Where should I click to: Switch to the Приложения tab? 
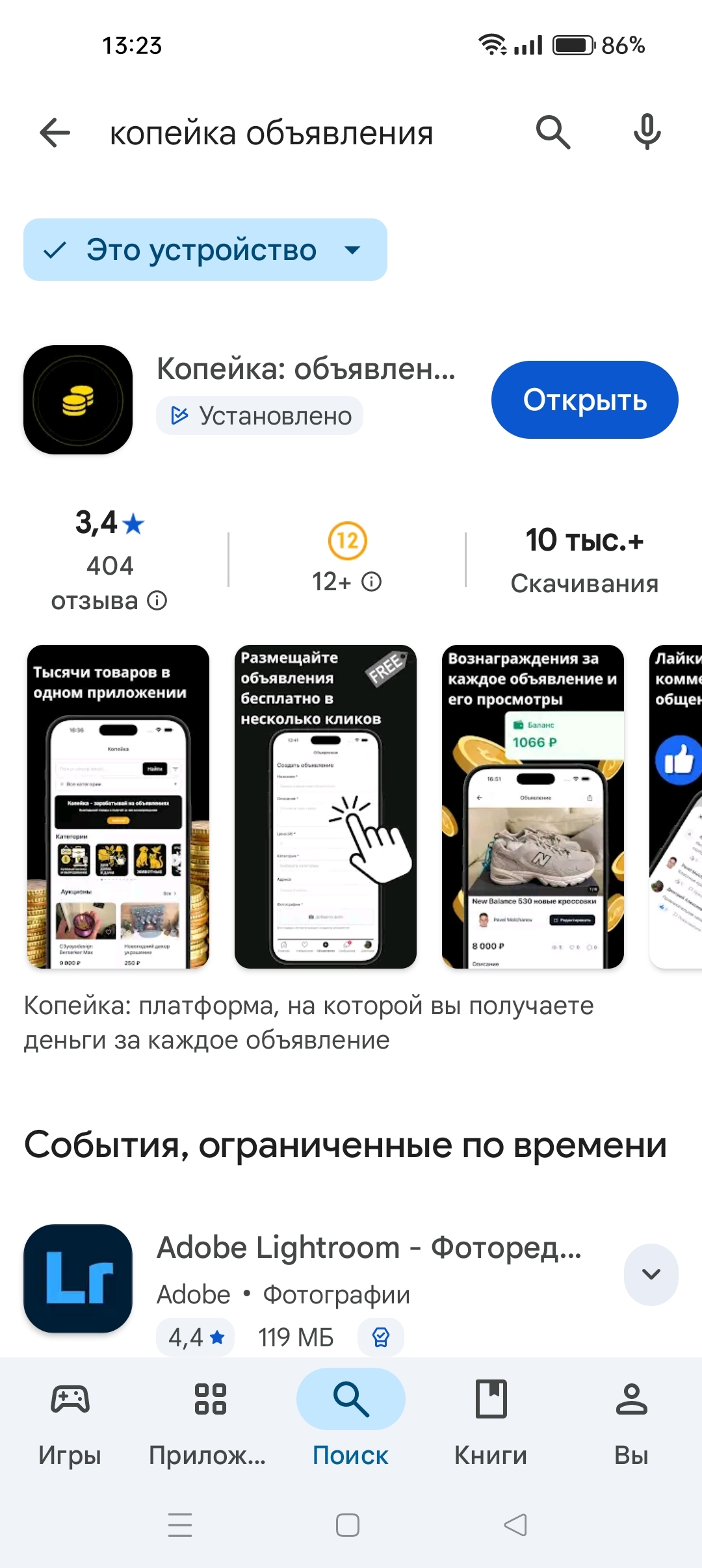(x=211, y=1423)
